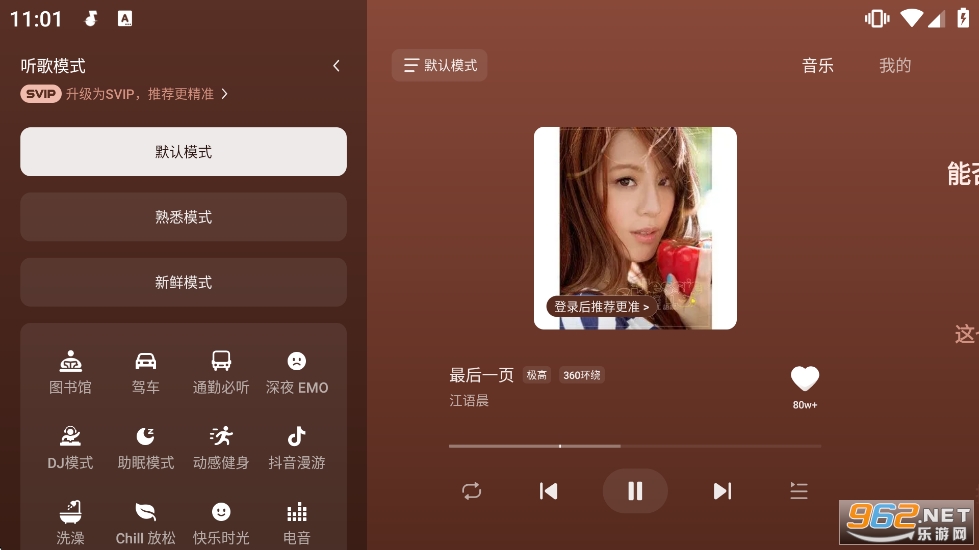
Task: Switch to 新鲜模式
Action: (x=183, y=282)
